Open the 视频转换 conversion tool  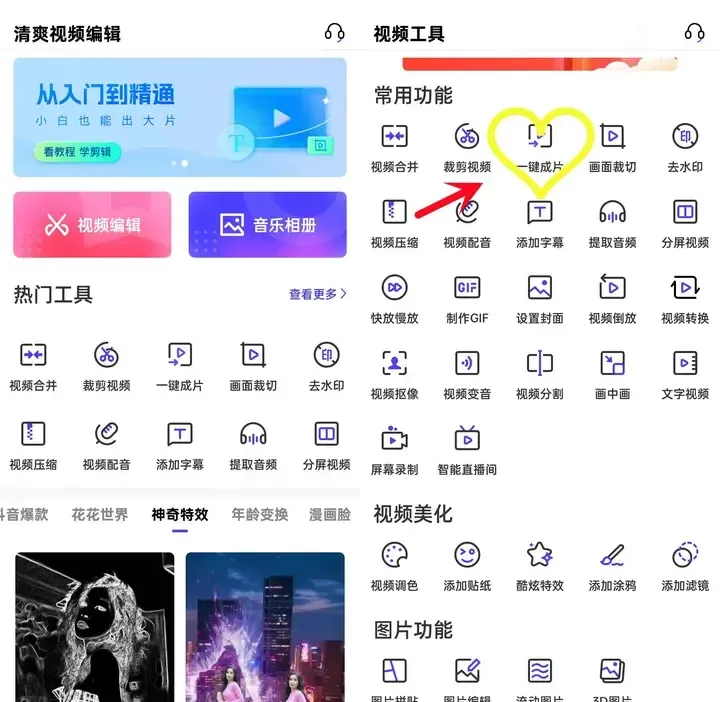685,298
